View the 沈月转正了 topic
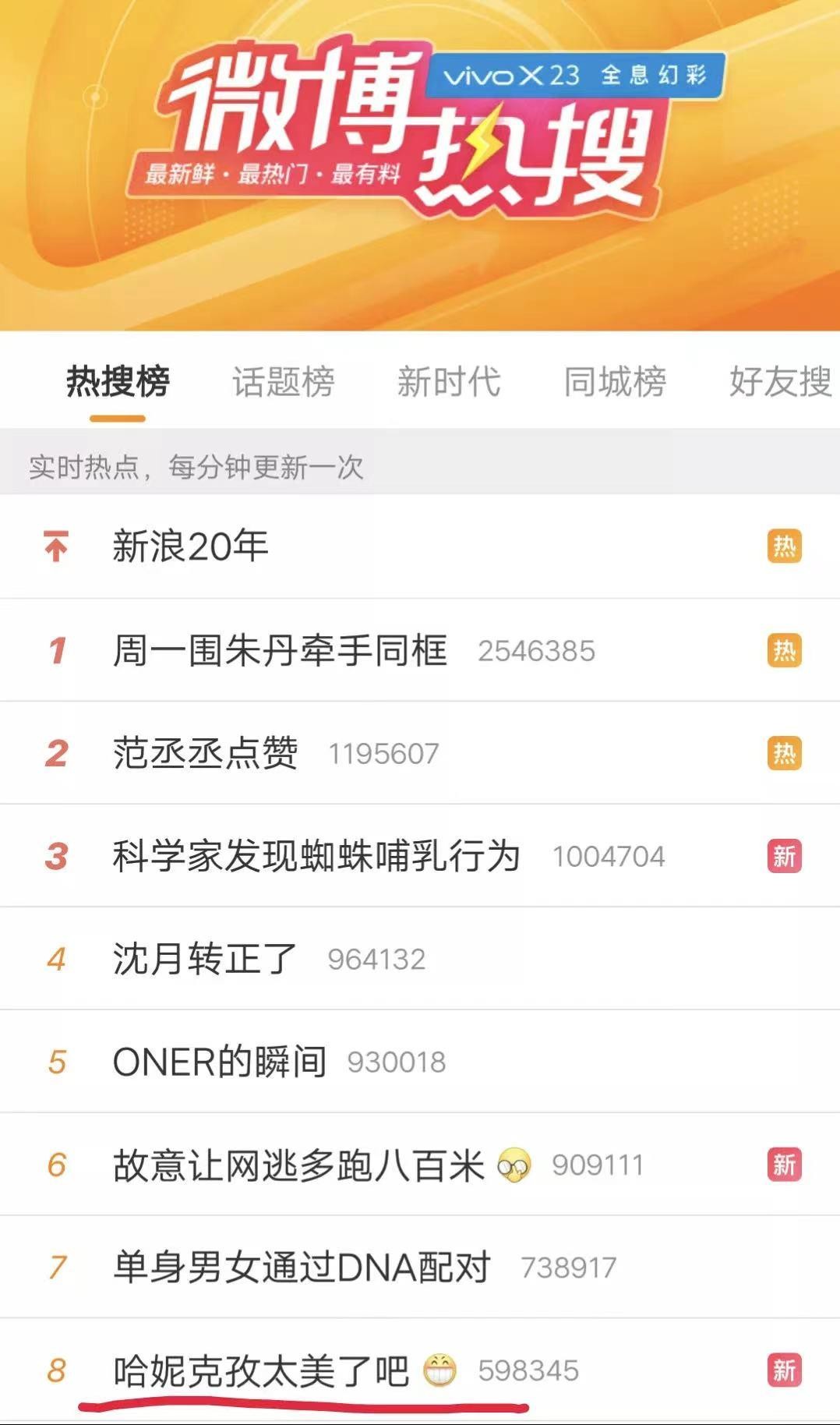The height and width of the screenshot is (1425, 840). click(x=206, y=959)
